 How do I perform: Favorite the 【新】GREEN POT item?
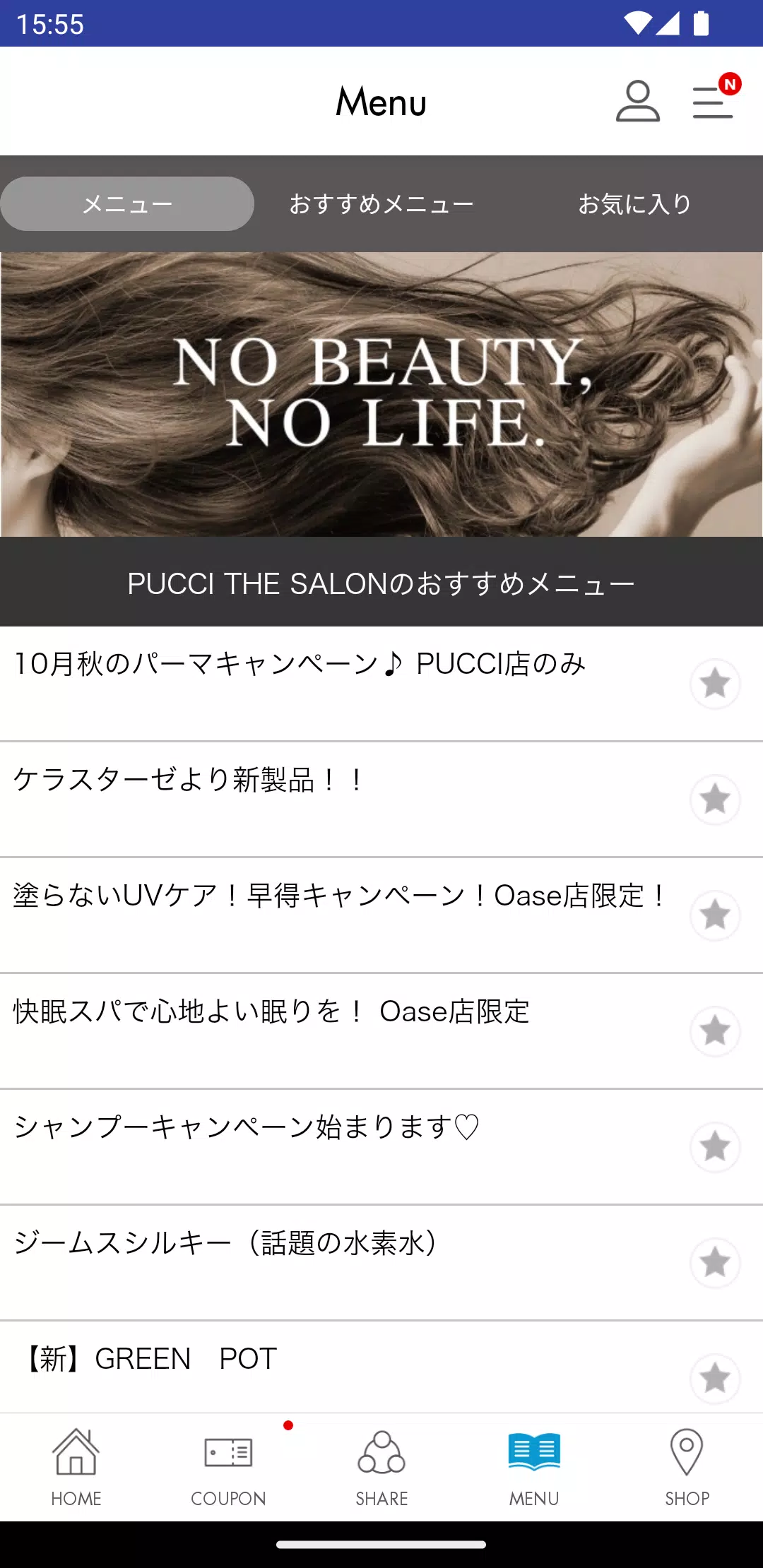(x=715, y=1378)
